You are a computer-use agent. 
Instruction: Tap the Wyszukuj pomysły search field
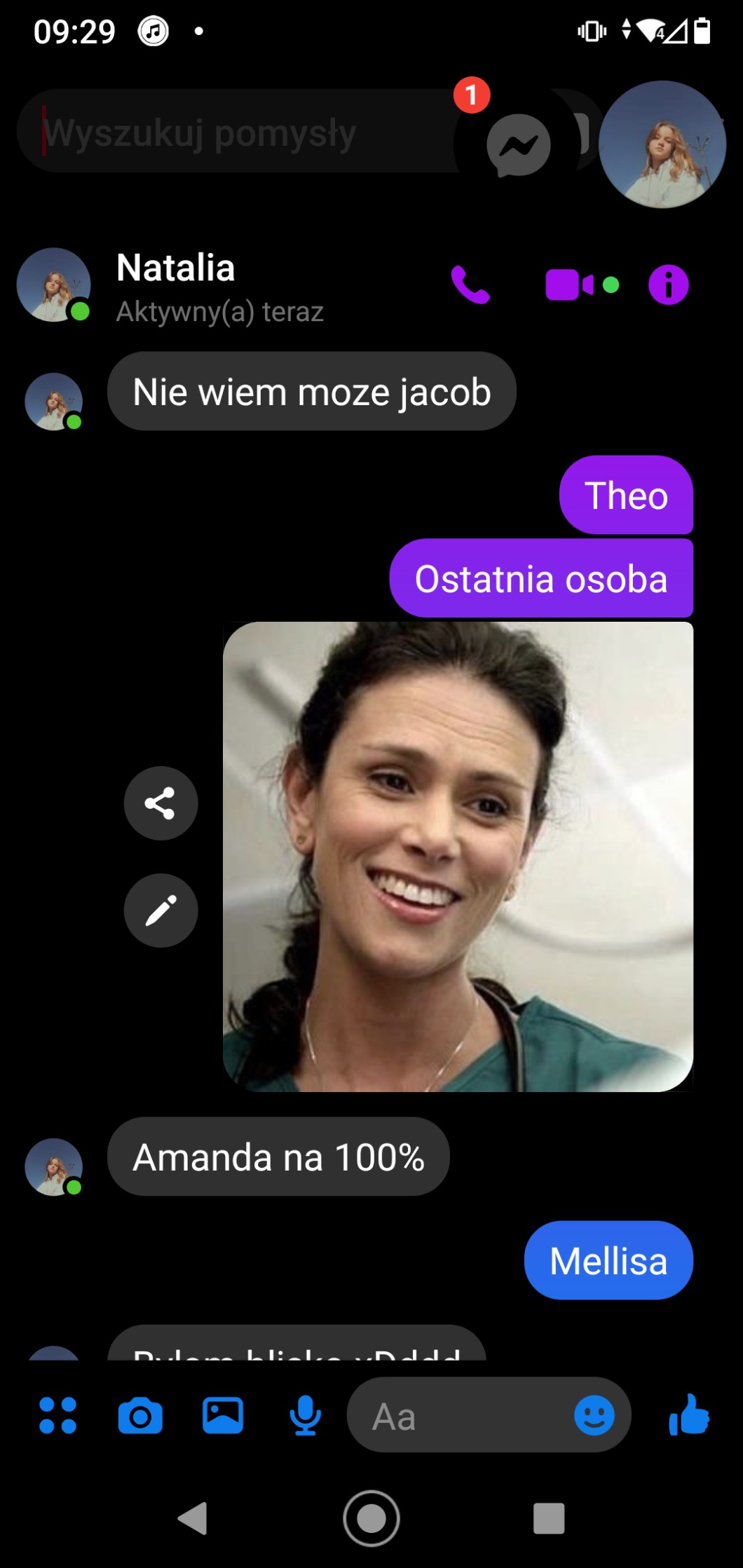[x=231, y=132]
